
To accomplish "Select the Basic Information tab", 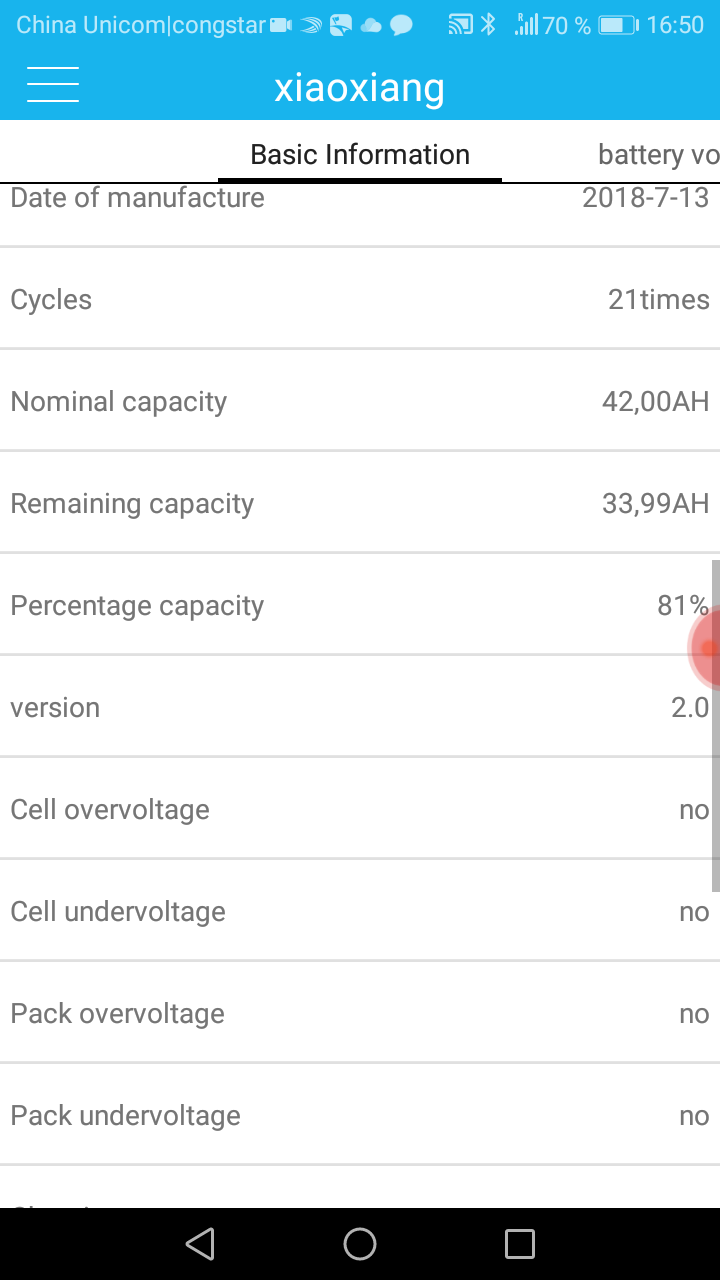I will pyautogui.click(x=360, y=155).
